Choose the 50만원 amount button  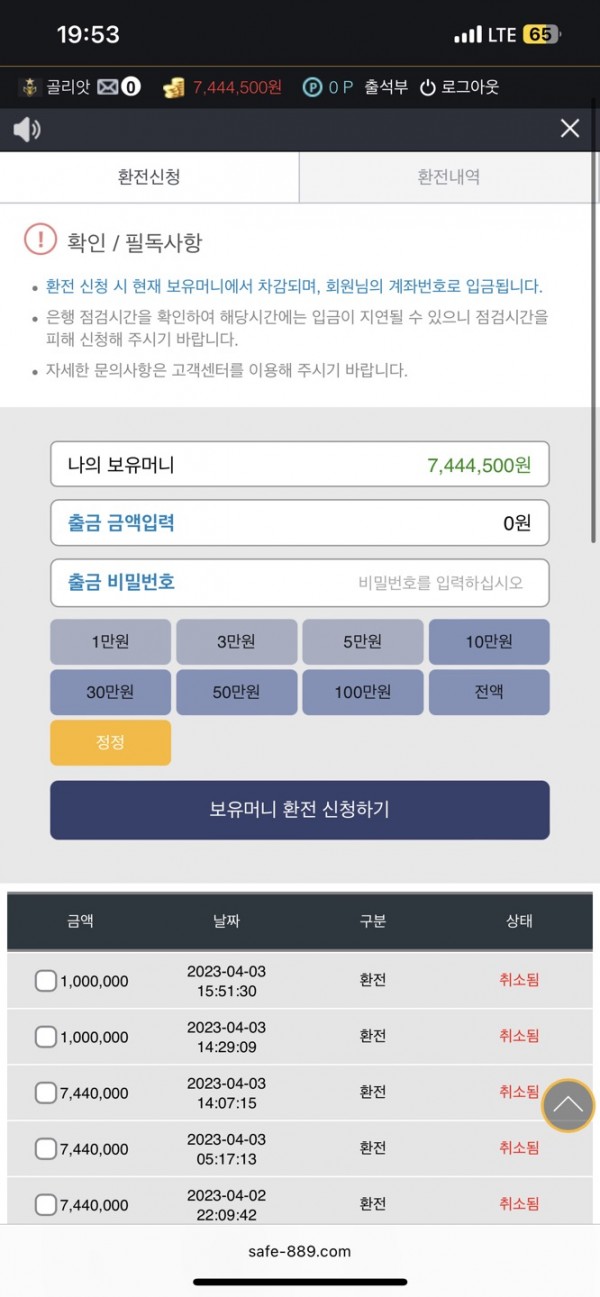[x=236, y=692]
